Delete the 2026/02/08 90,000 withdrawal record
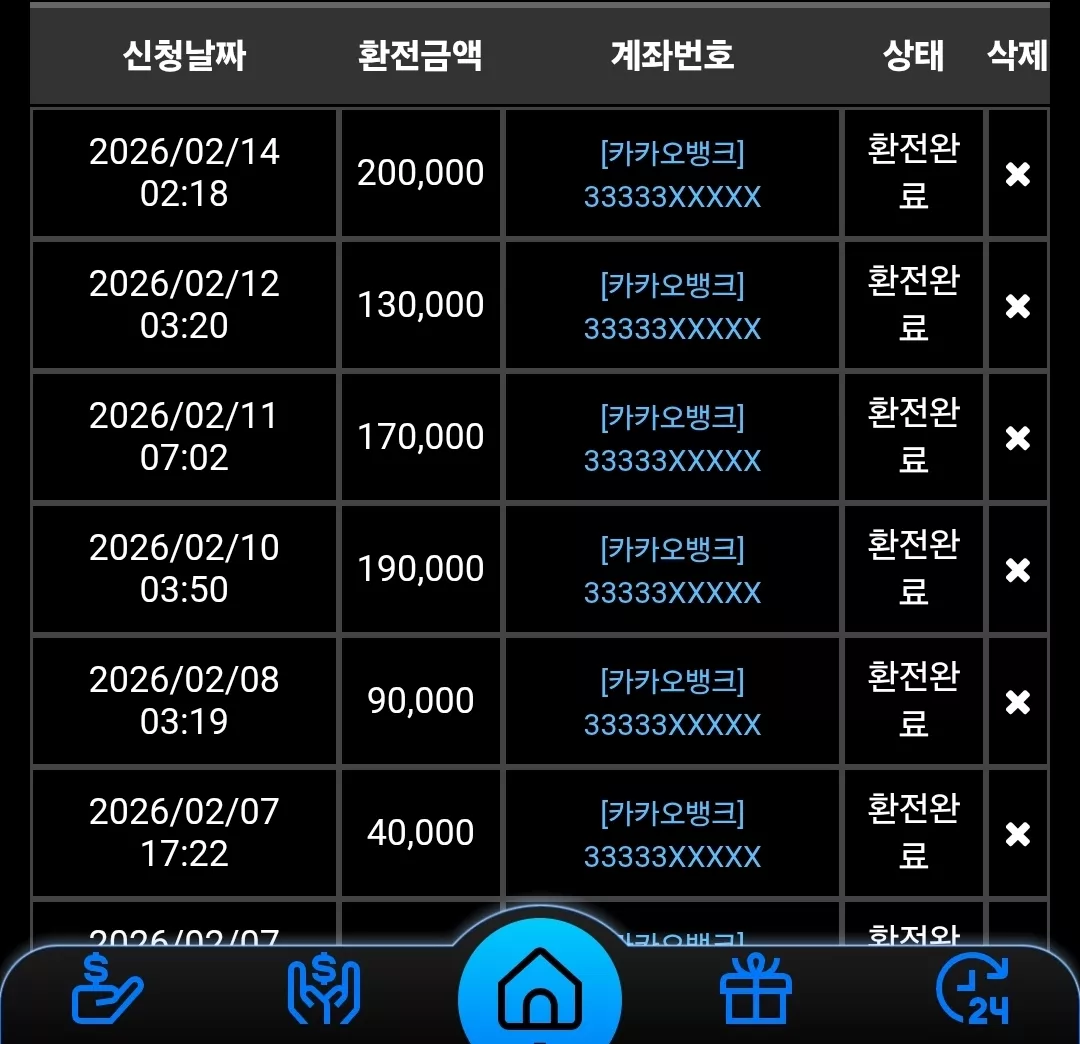Screen dimensions: 1080x1044 tap(1017, 702)
